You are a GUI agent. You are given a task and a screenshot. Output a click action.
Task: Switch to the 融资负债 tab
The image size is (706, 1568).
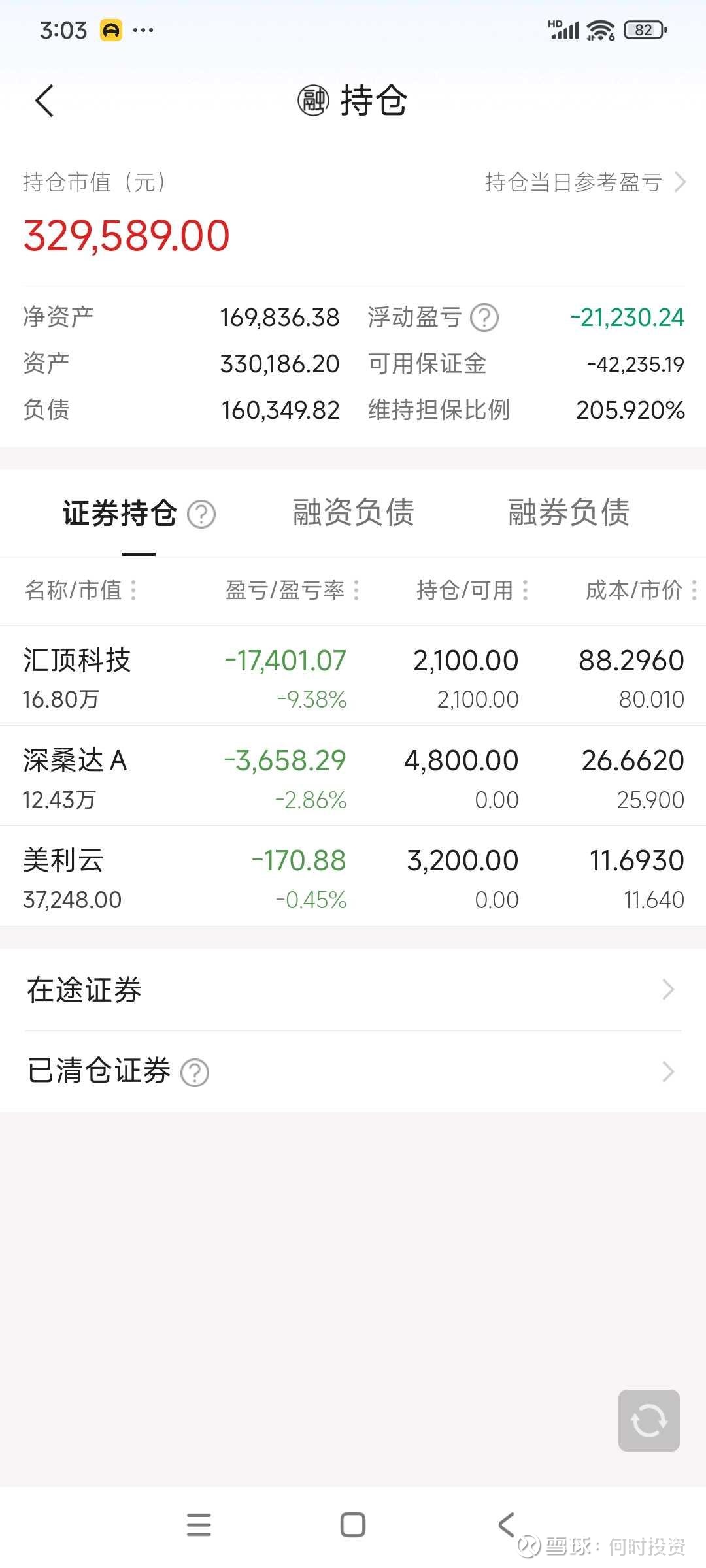[353, 513]
